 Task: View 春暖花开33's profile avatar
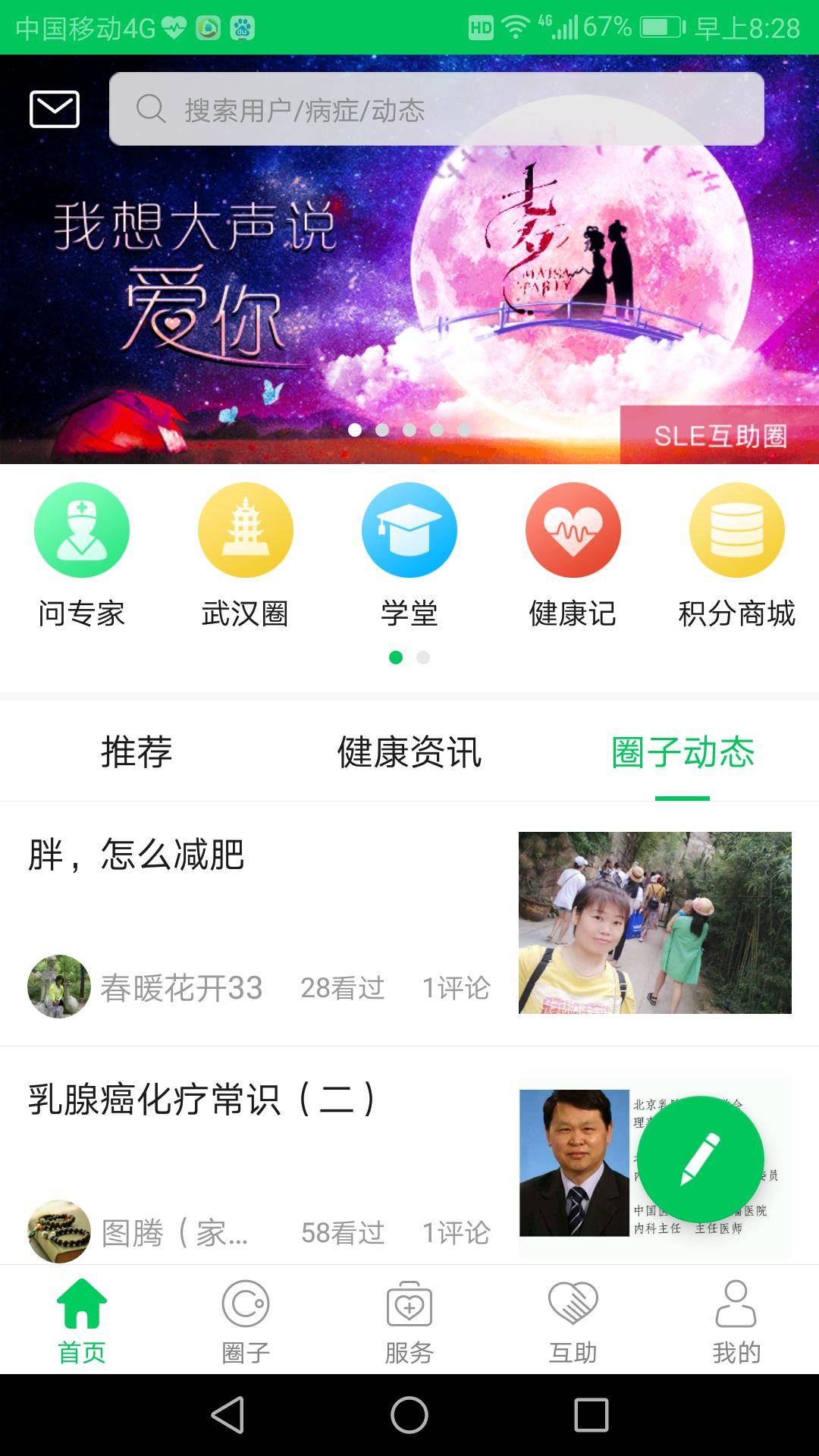(x=59, y=987)
